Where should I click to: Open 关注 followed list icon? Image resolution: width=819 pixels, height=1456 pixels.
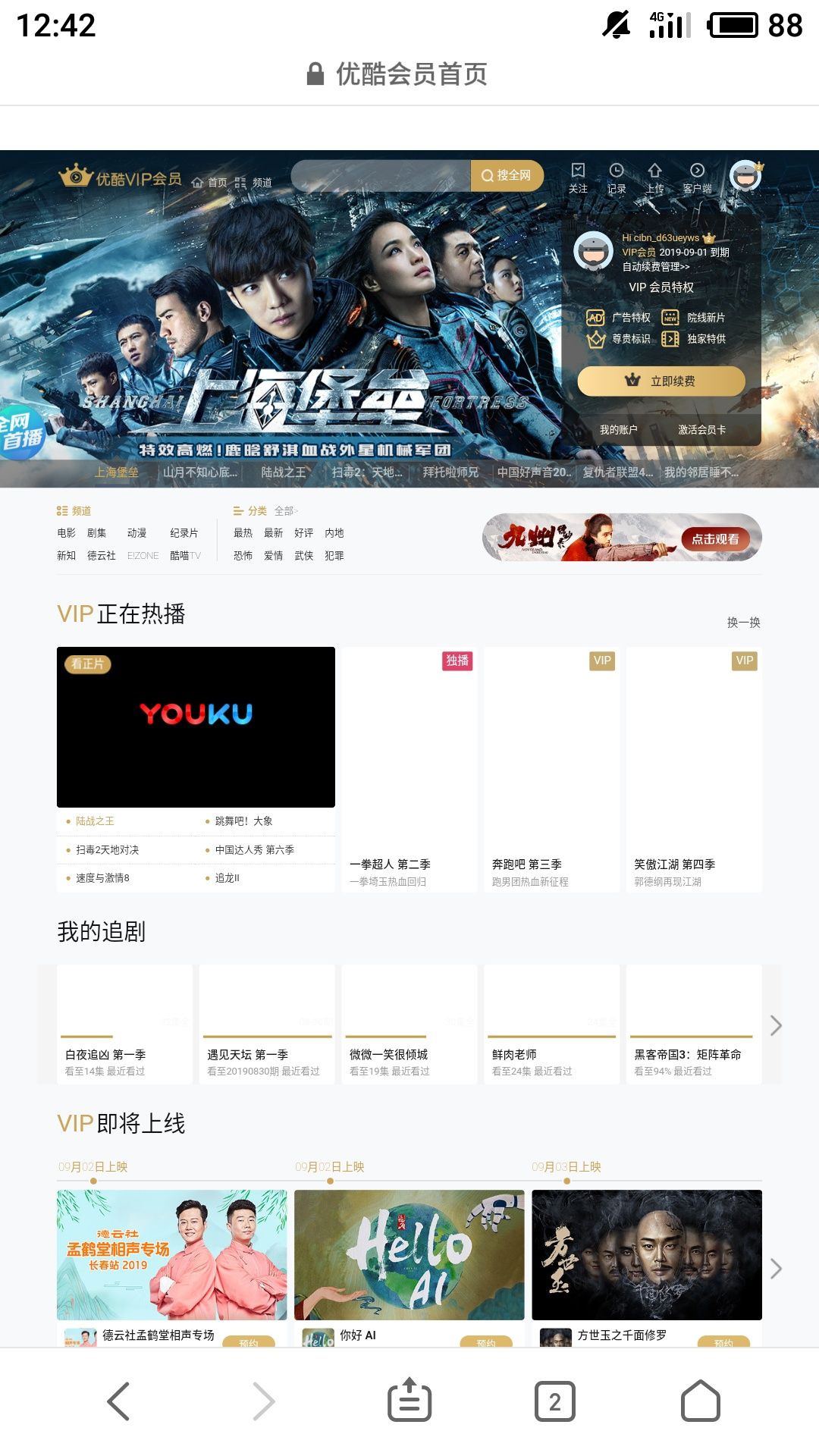coord(578,177)
